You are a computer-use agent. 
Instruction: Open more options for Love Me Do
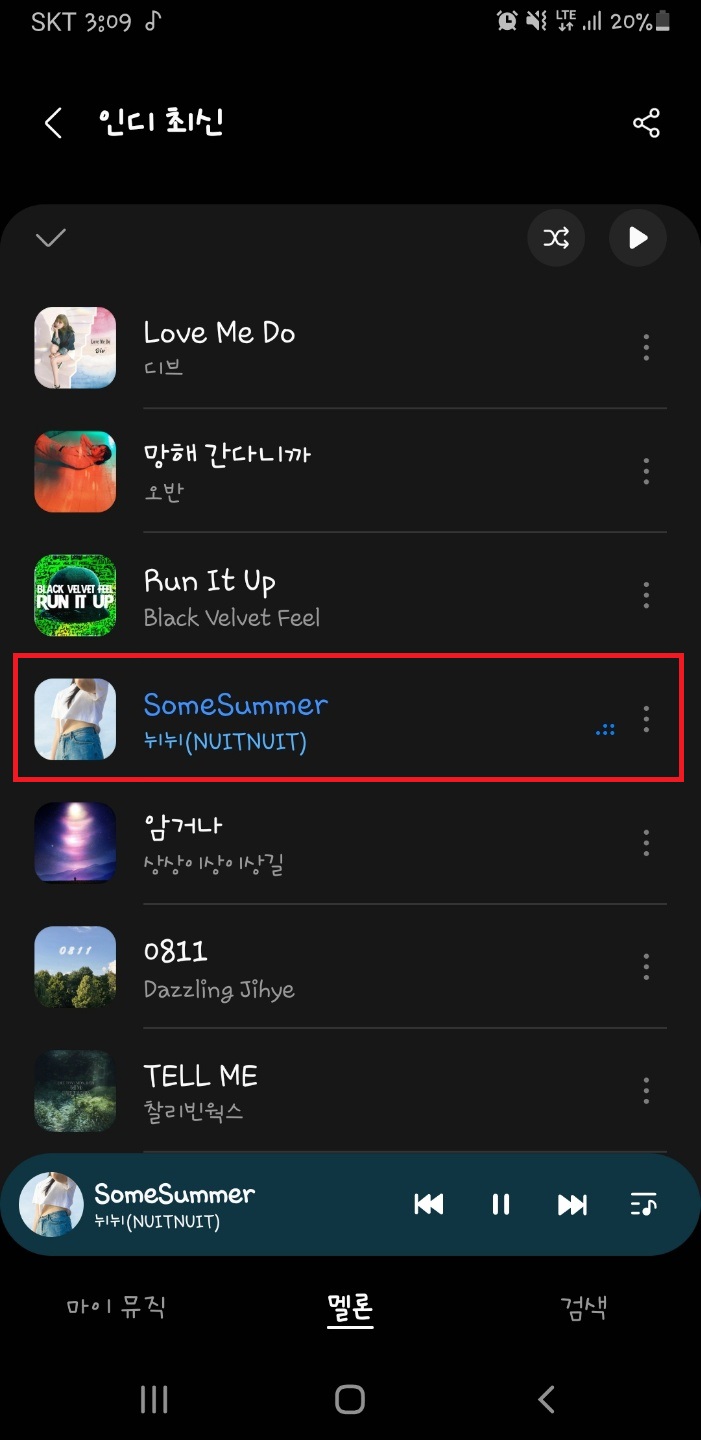(646, 347)
